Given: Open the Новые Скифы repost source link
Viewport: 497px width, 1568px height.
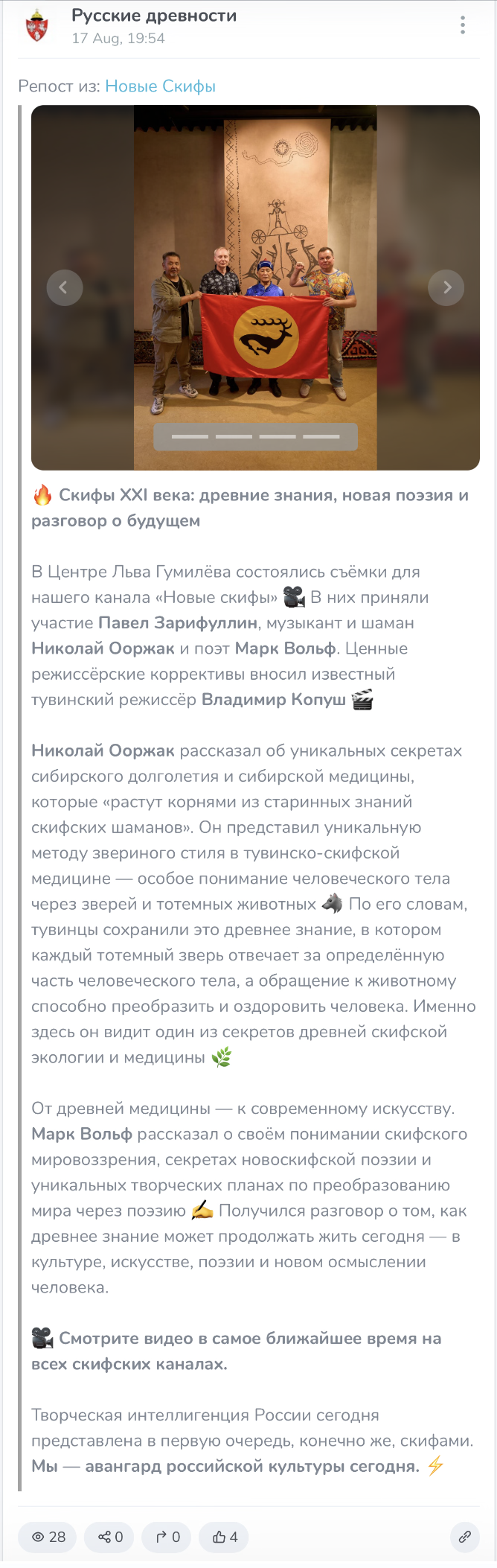Looking at the screenshot, I should (x=160, y=86).
